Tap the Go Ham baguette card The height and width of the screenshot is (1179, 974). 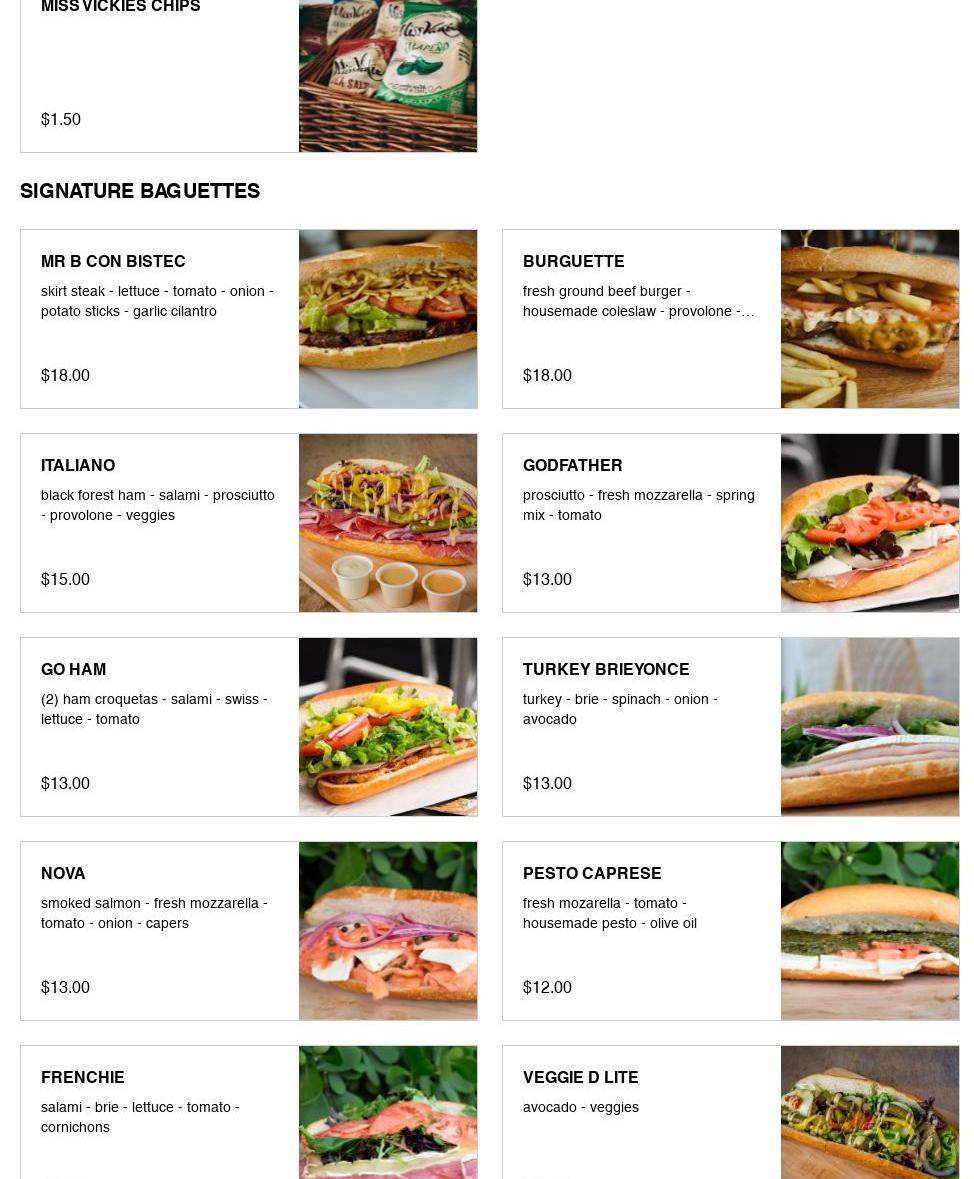click(x=248, y=727)
